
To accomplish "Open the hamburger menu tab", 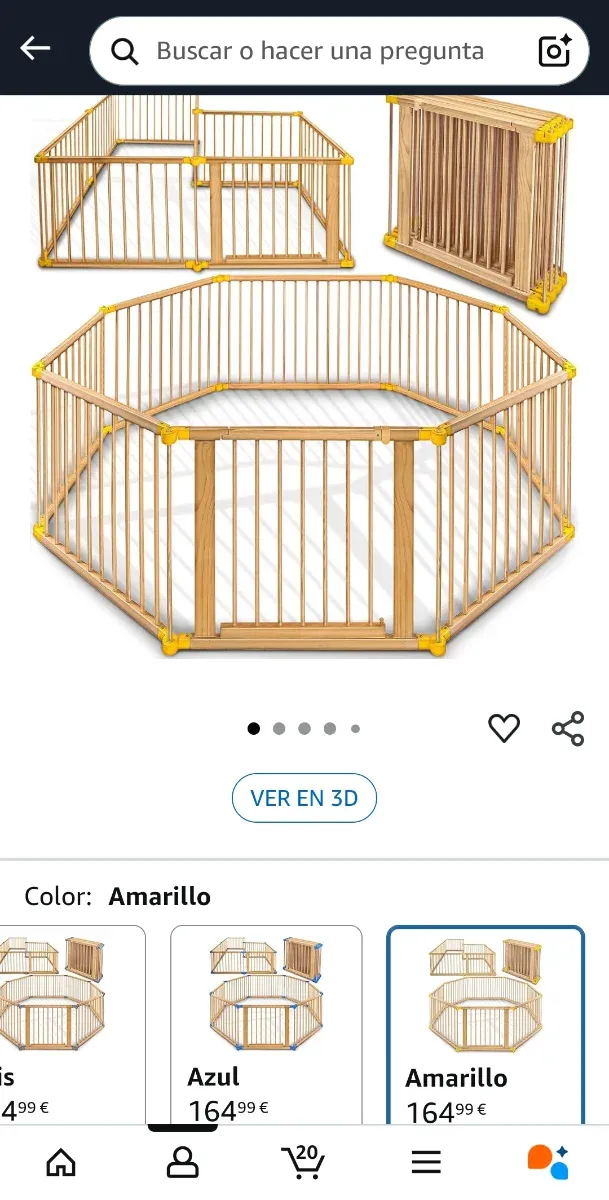I will point(426,1162).
